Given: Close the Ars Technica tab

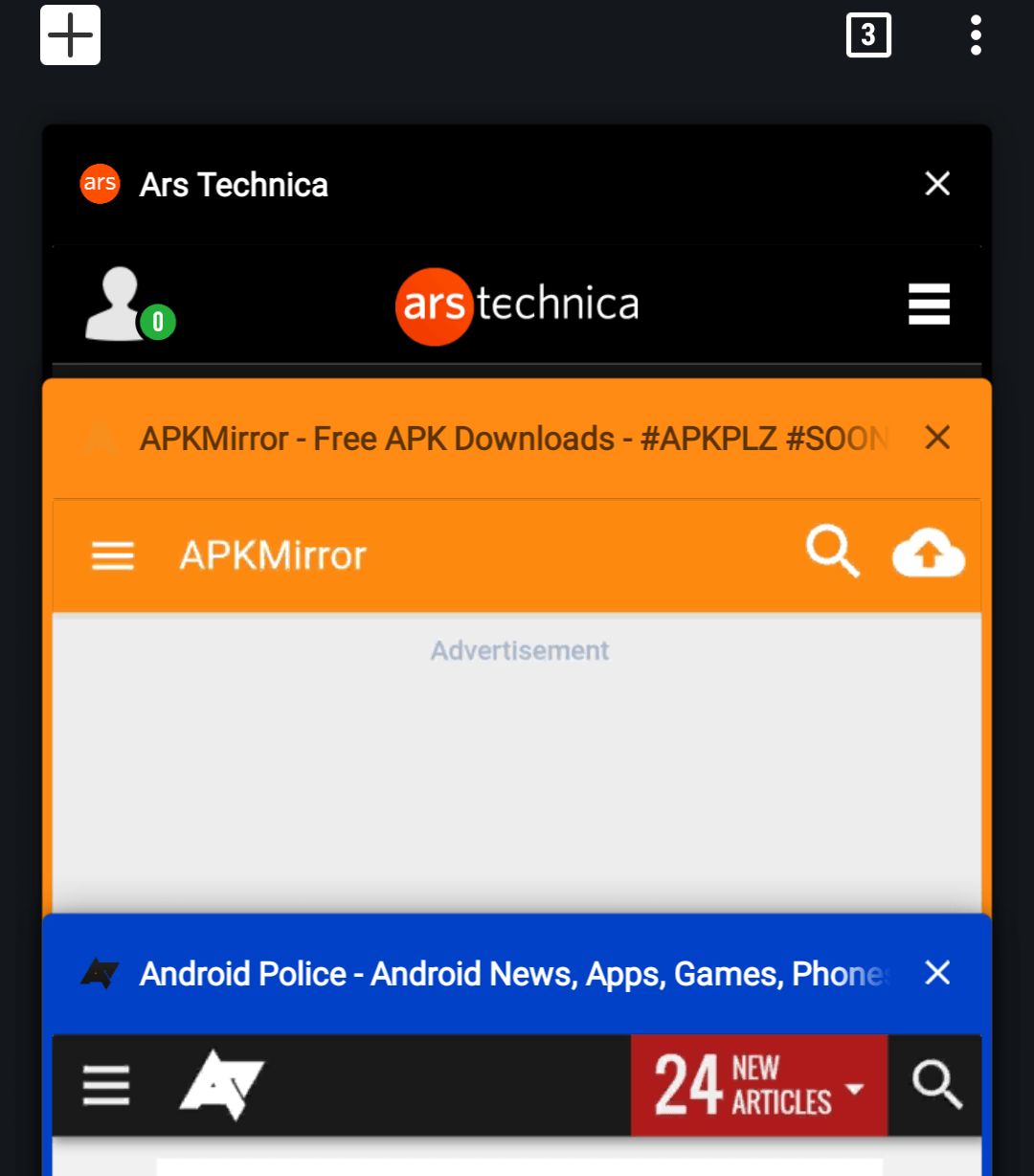Looking at the screenshot, I should 937,184.
